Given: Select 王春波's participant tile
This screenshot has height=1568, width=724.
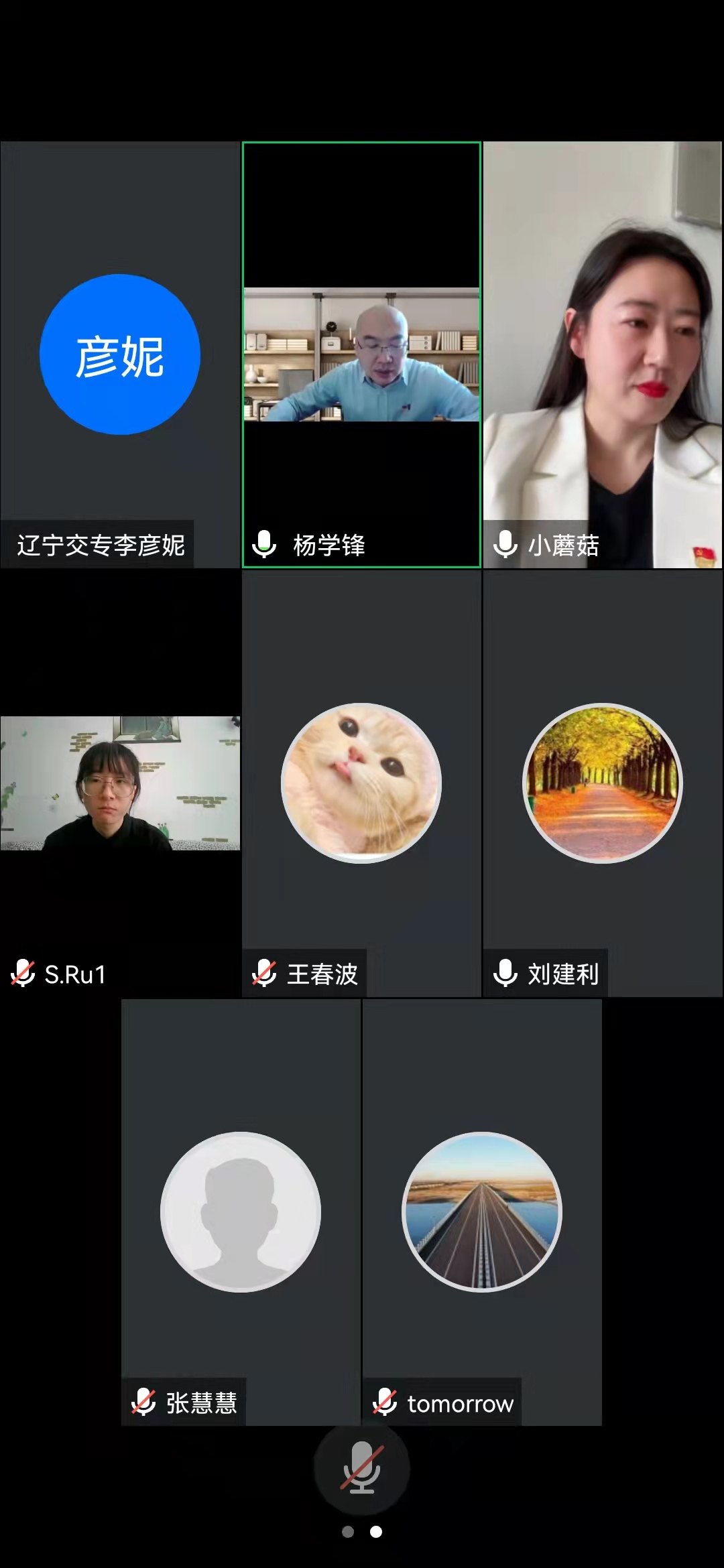Looking at the screenshot, I should coord(361,783).
